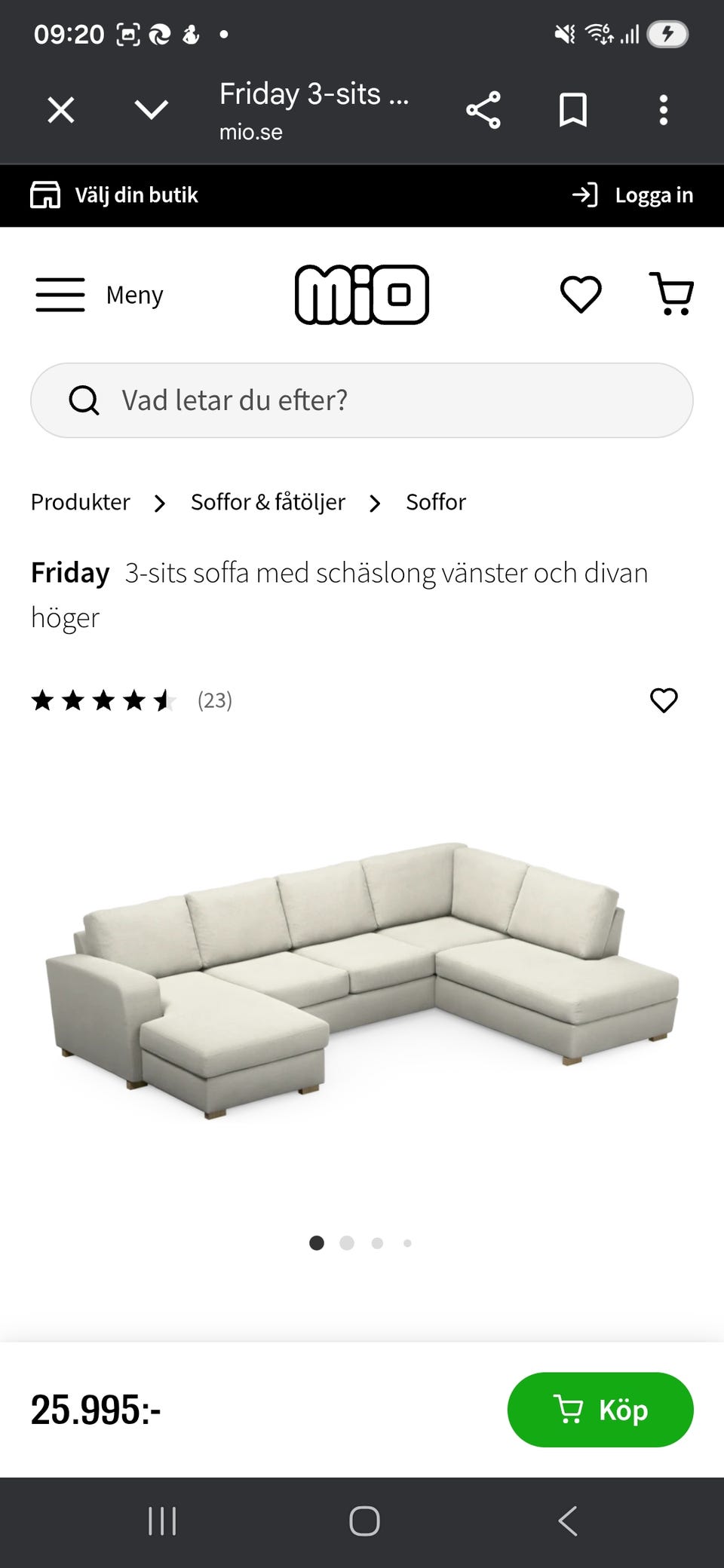The image size is (724, 1568).
Task: Share the Friday sofa page
Action: pos(483,110)
